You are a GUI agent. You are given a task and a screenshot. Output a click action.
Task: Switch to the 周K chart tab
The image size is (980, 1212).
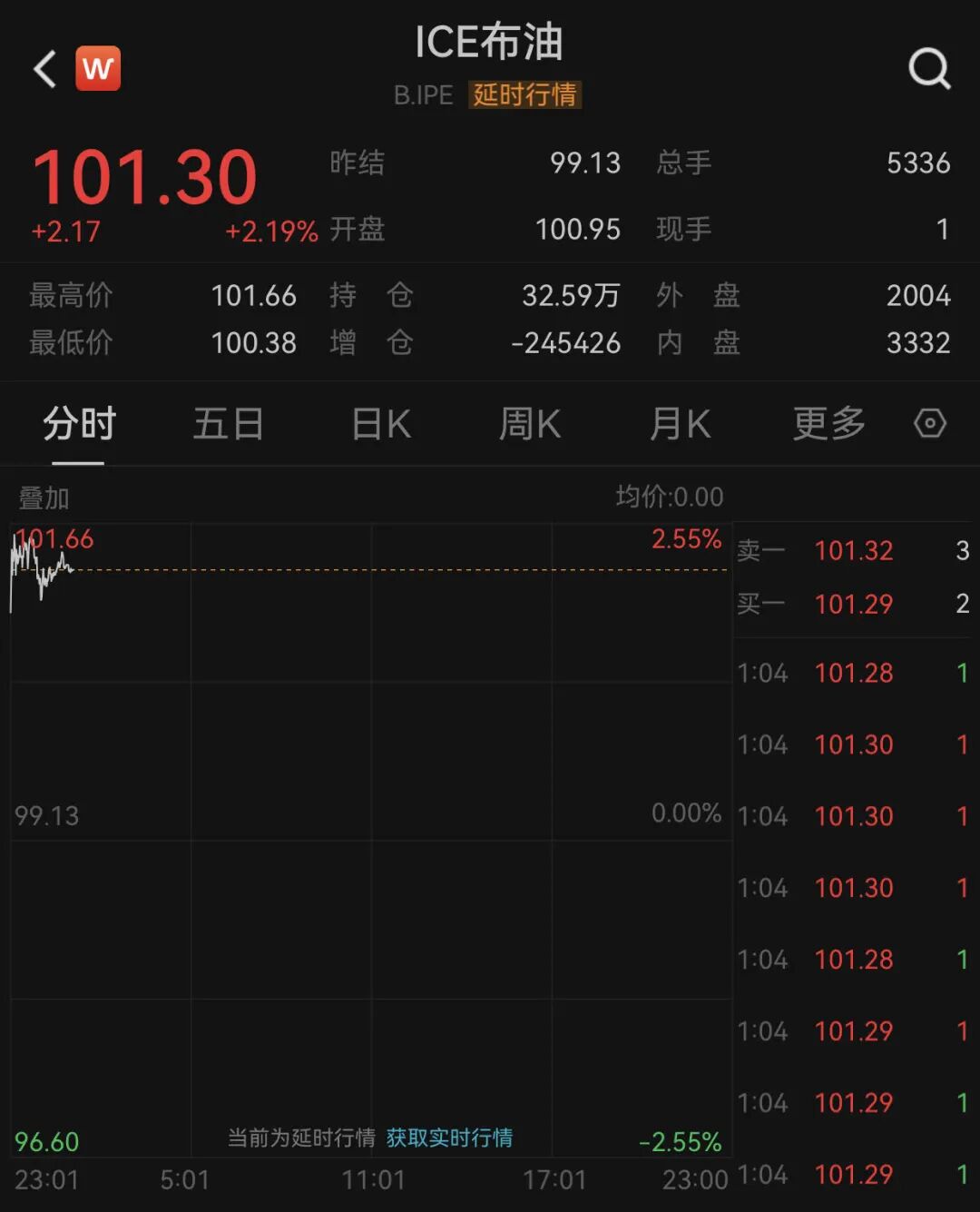coord(530,424)
